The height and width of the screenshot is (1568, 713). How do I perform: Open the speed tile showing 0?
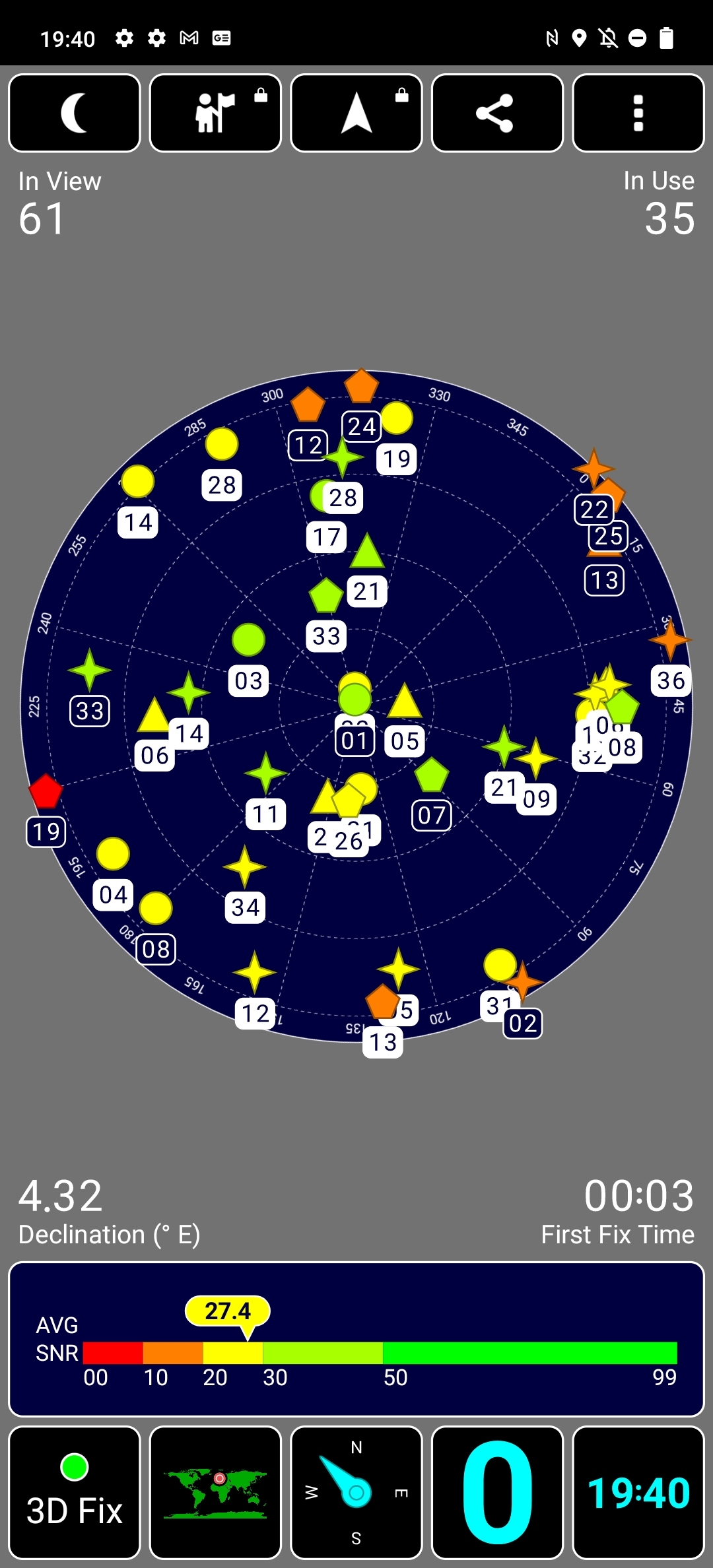click(497, 1493)
